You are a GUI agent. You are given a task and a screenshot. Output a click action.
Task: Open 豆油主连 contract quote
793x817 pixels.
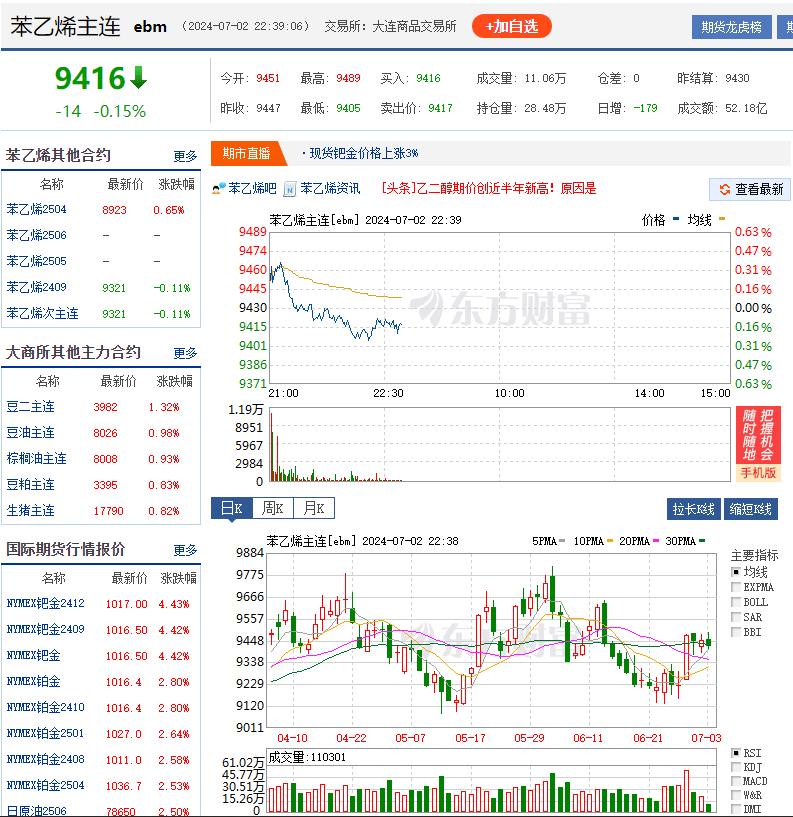30,432
